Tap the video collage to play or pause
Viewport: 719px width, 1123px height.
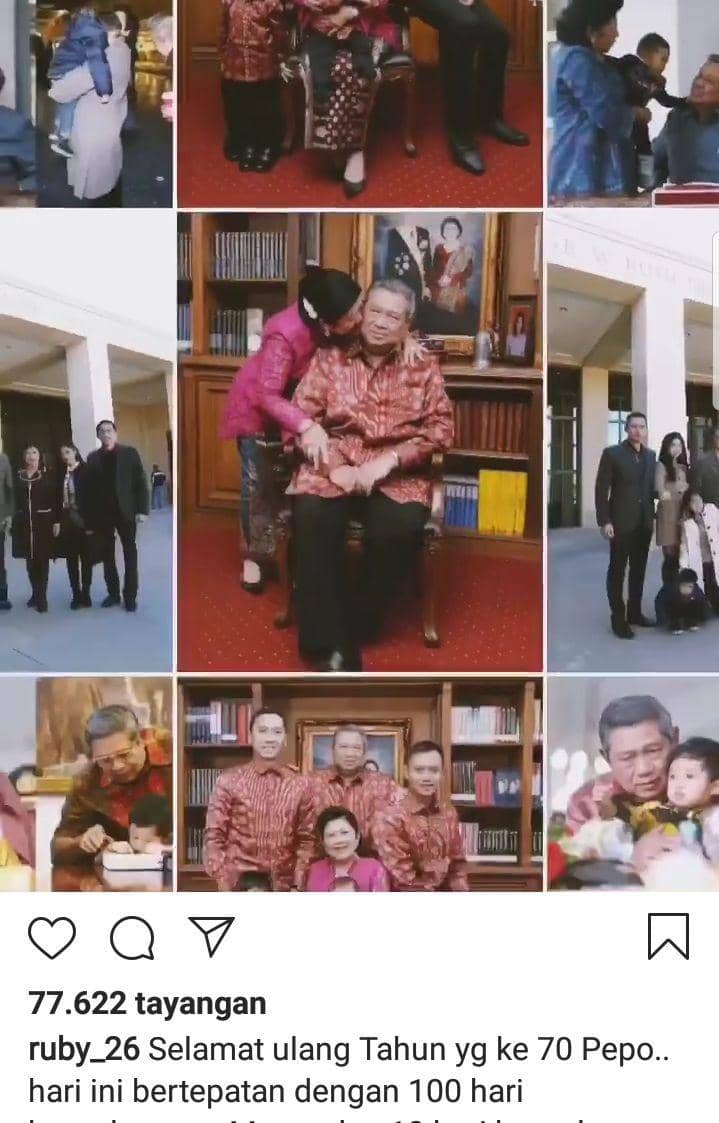coord(359,445)
